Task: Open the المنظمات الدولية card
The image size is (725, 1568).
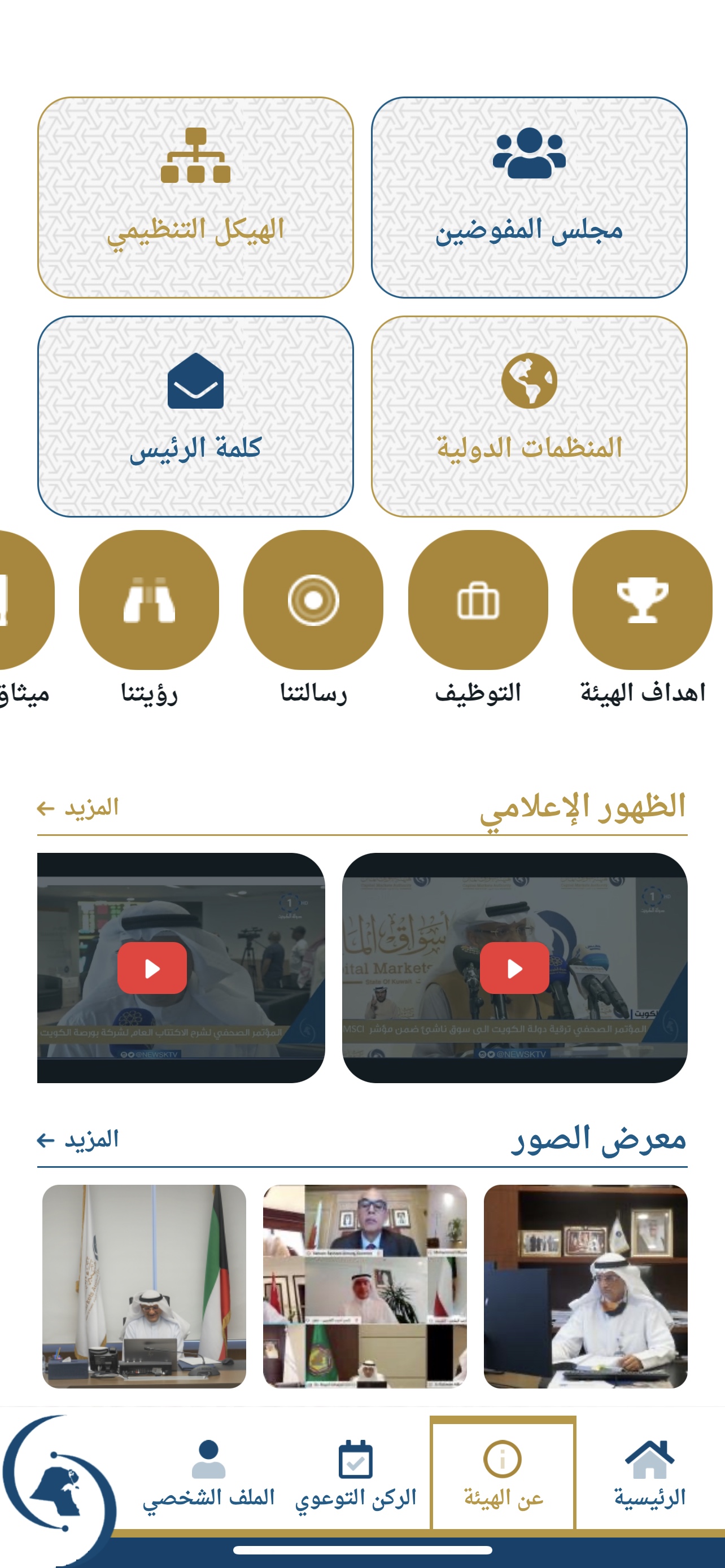Action: 529,417
